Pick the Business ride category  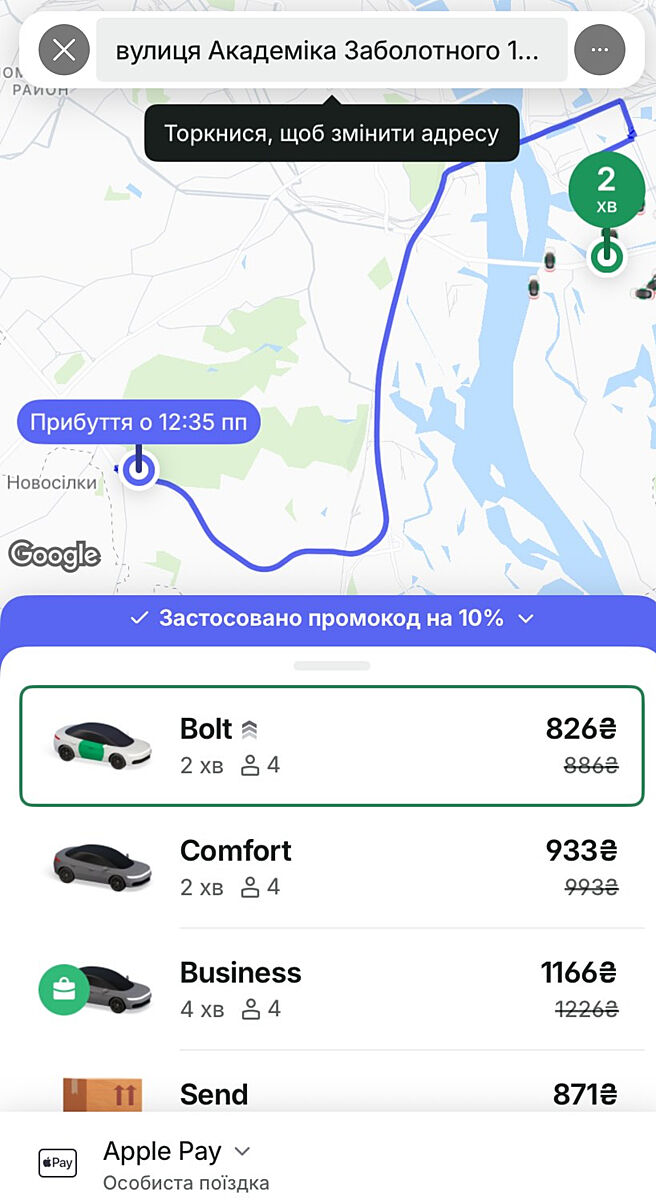tap(331, 989)
